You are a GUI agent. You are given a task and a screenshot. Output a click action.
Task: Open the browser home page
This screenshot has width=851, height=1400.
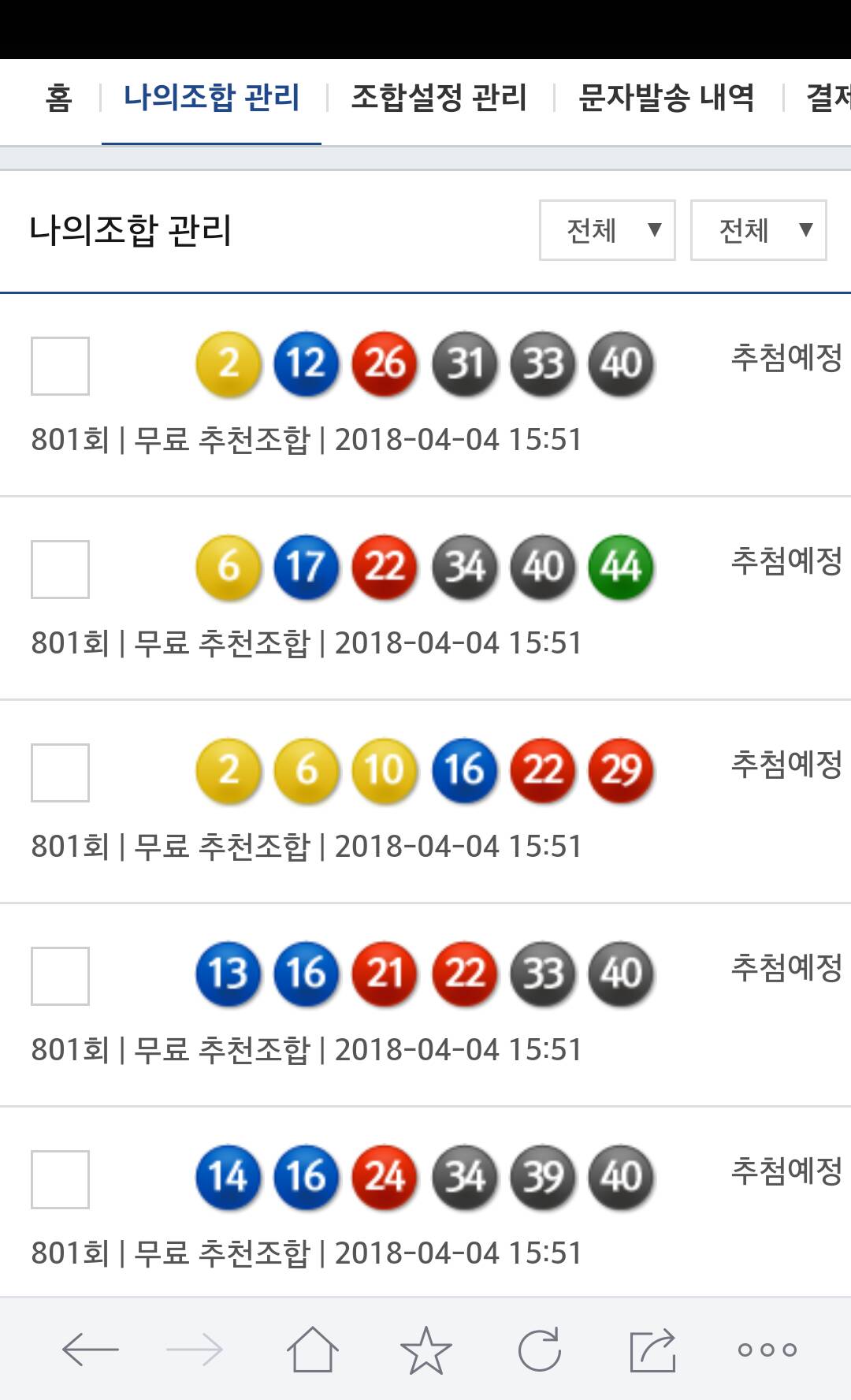(312, 1350)
